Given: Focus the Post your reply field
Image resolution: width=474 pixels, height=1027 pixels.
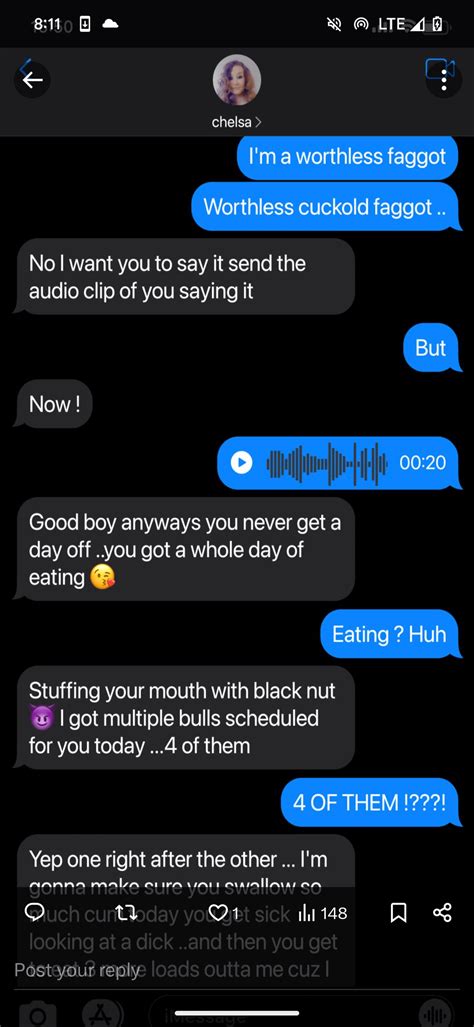Looking at the screenshot, I should pyautogui.click(x=77, y=970).
